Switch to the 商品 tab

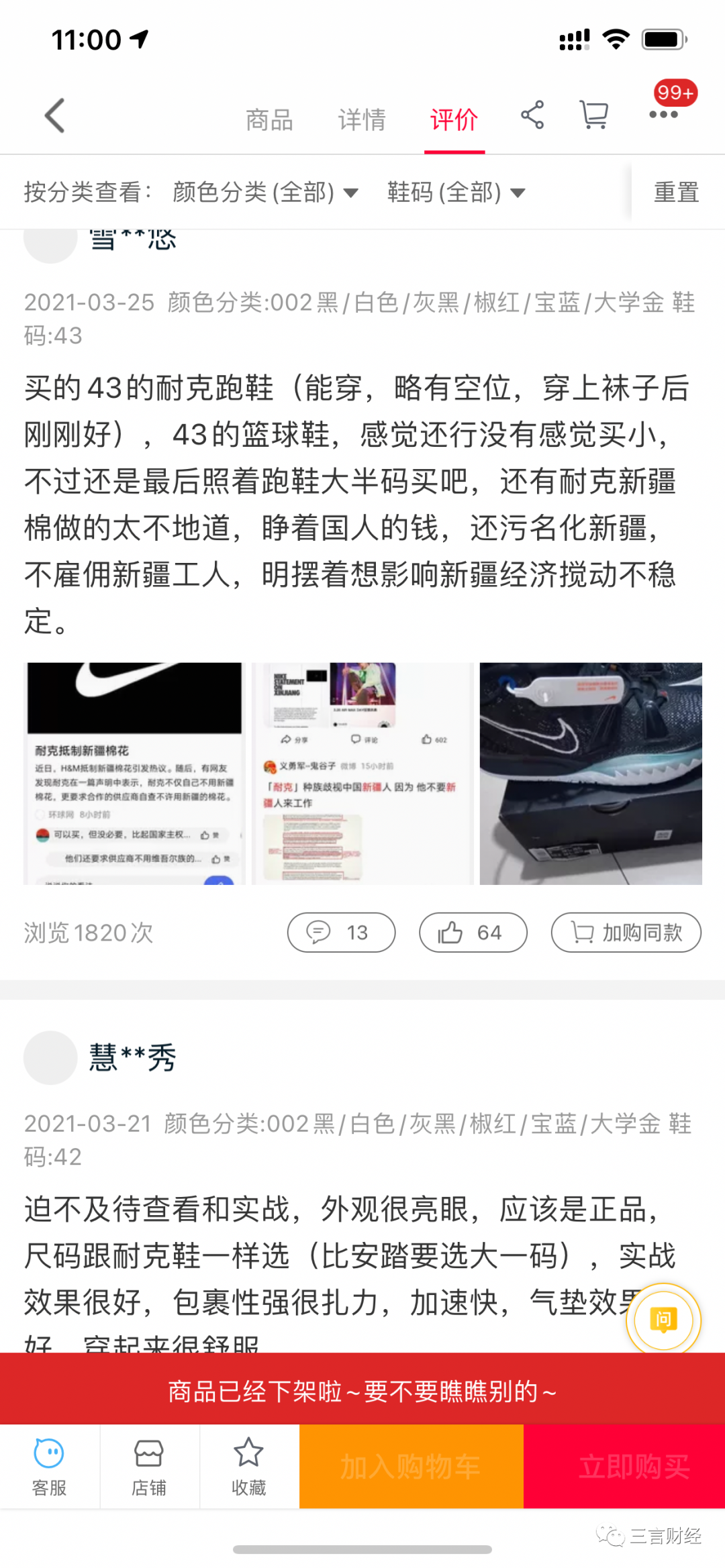tap(269, 120)
